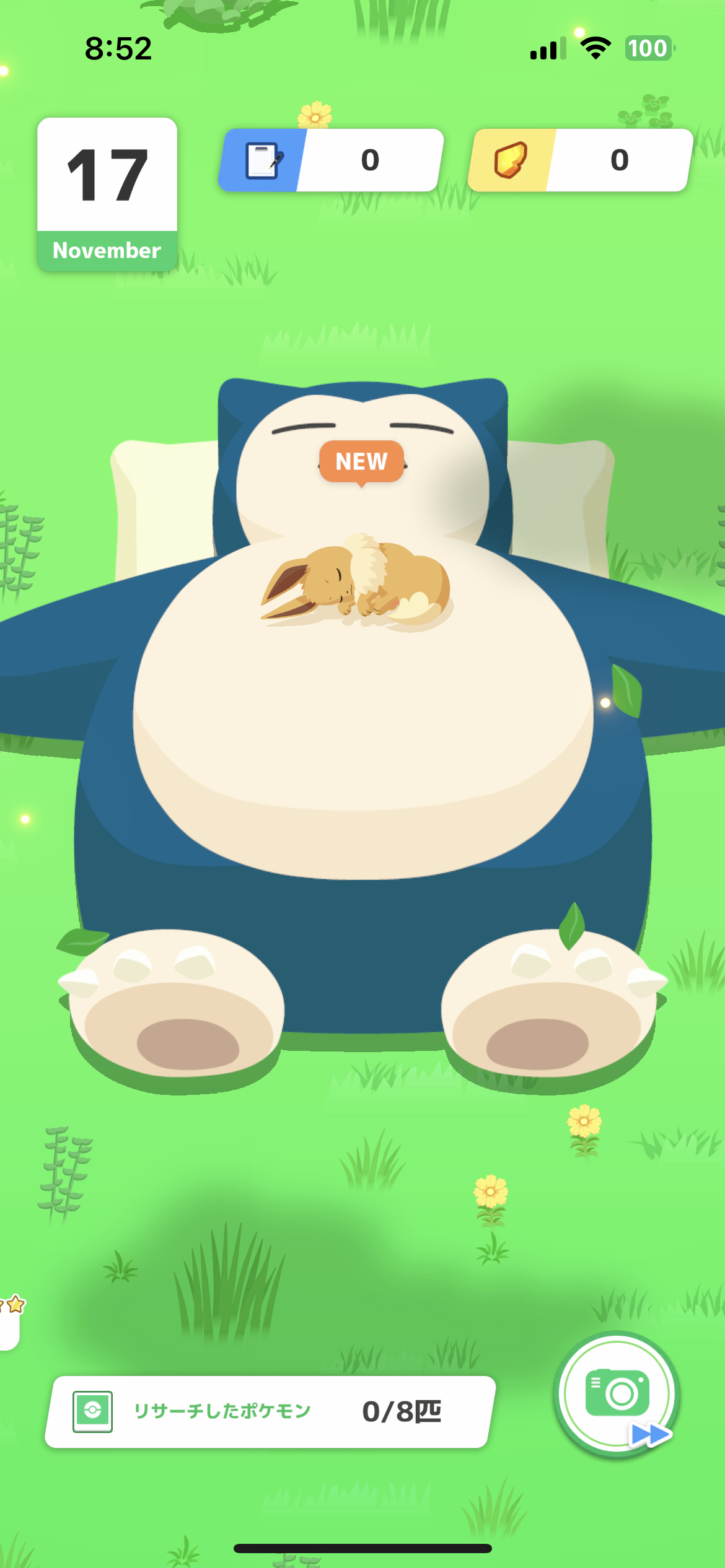The width and height of the screenshot is (725, 1568).
Task: Open the starred tab at the left edge
Action: pyautogui.click(x=11, y=1322)
